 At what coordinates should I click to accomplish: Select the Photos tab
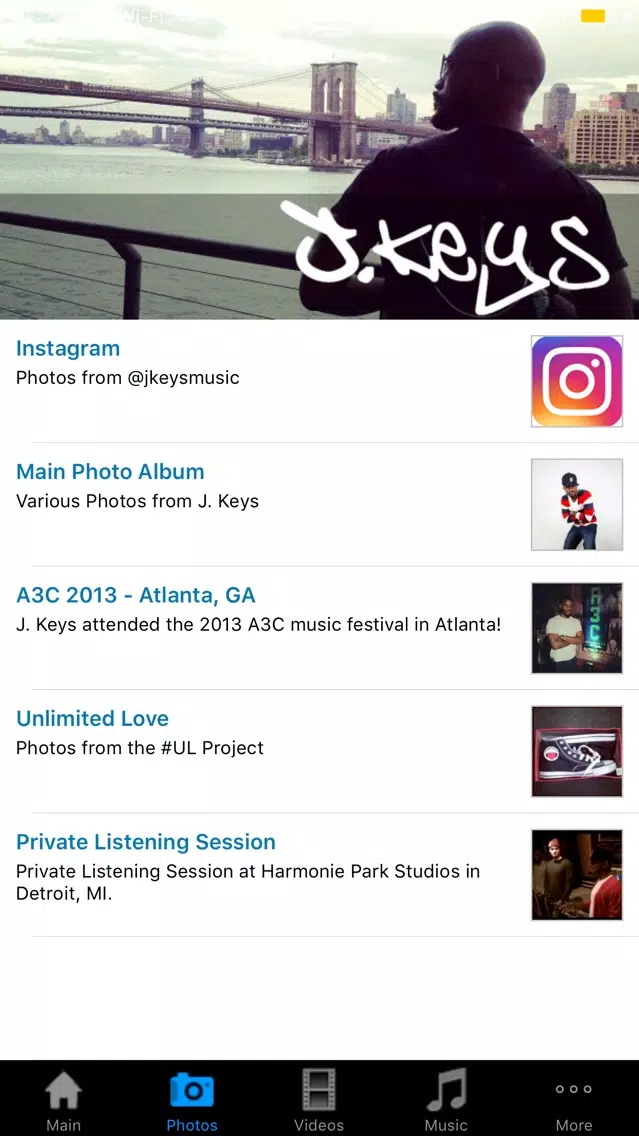pos(192,1100)
